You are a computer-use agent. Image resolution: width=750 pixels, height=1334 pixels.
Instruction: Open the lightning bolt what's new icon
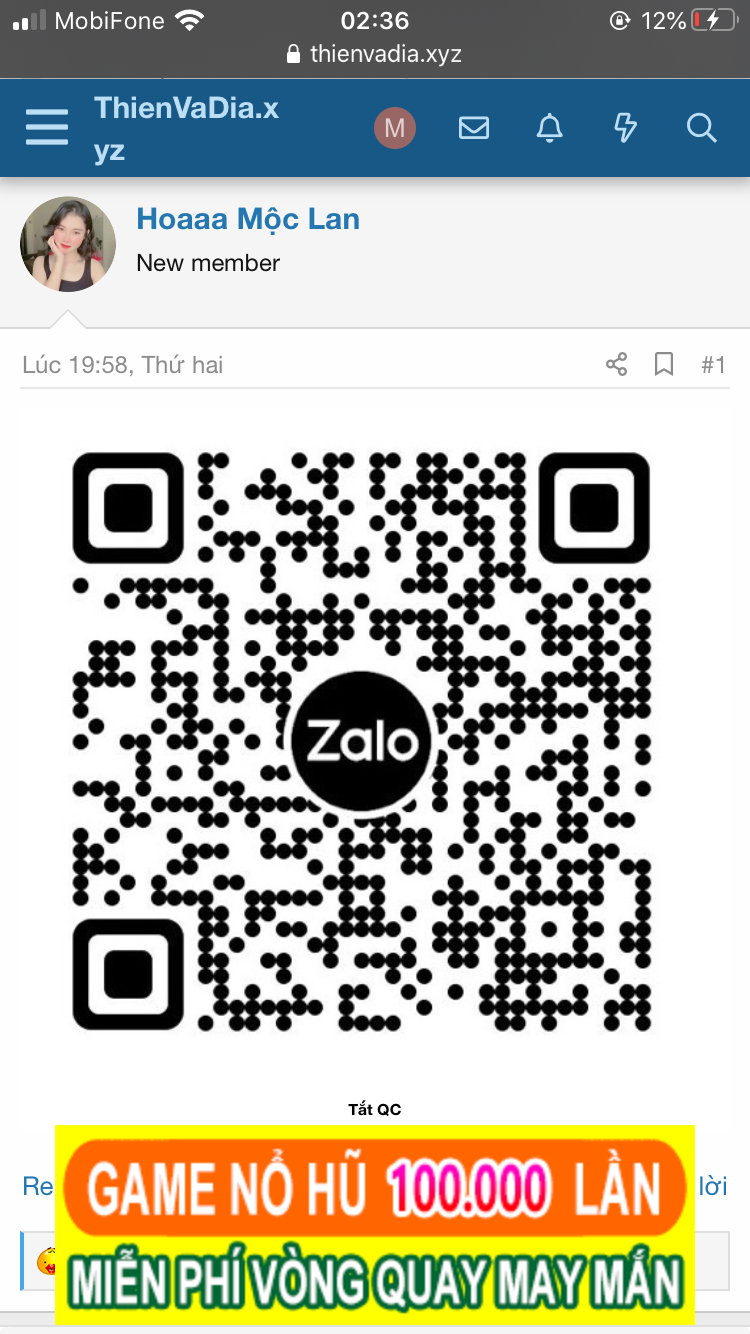625,128
